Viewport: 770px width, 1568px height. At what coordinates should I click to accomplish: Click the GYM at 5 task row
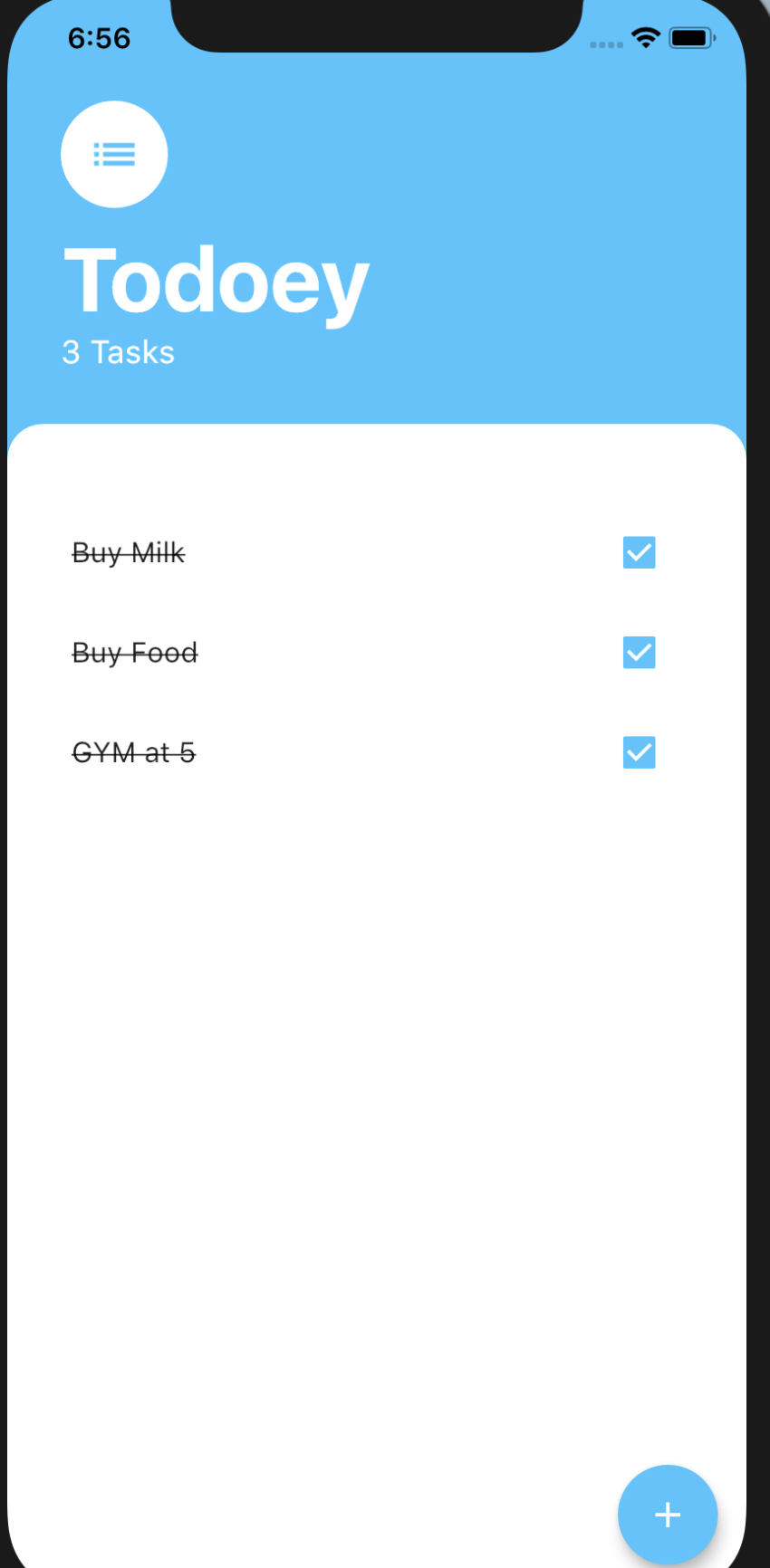tap(133, 752)
